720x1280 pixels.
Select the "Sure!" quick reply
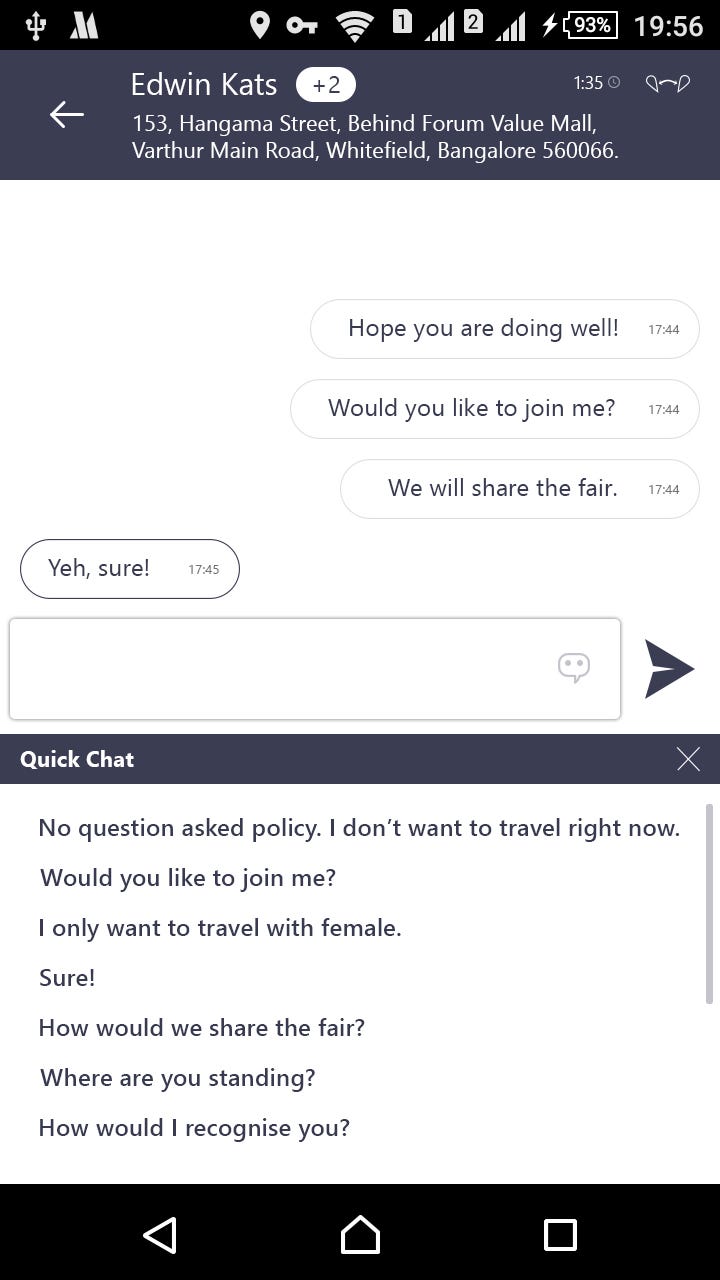pyautogui.click(x=67, y=978)
